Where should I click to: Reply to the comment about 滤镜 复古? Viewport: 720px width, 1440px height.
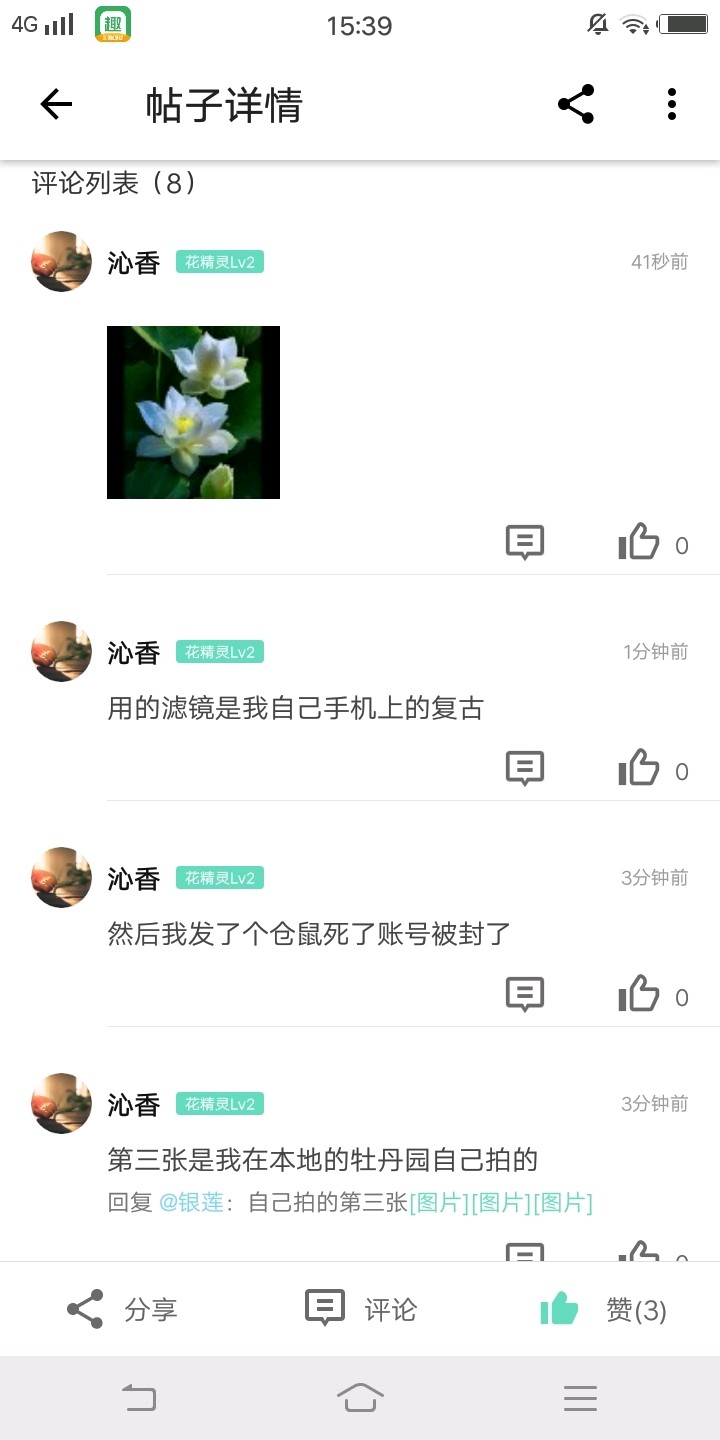(x=525, y=769)
